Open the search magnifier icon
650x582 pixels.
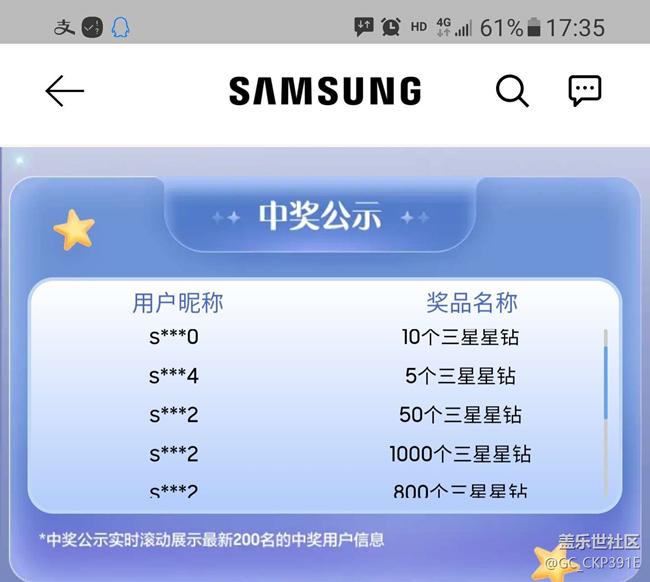coord(512,92)
